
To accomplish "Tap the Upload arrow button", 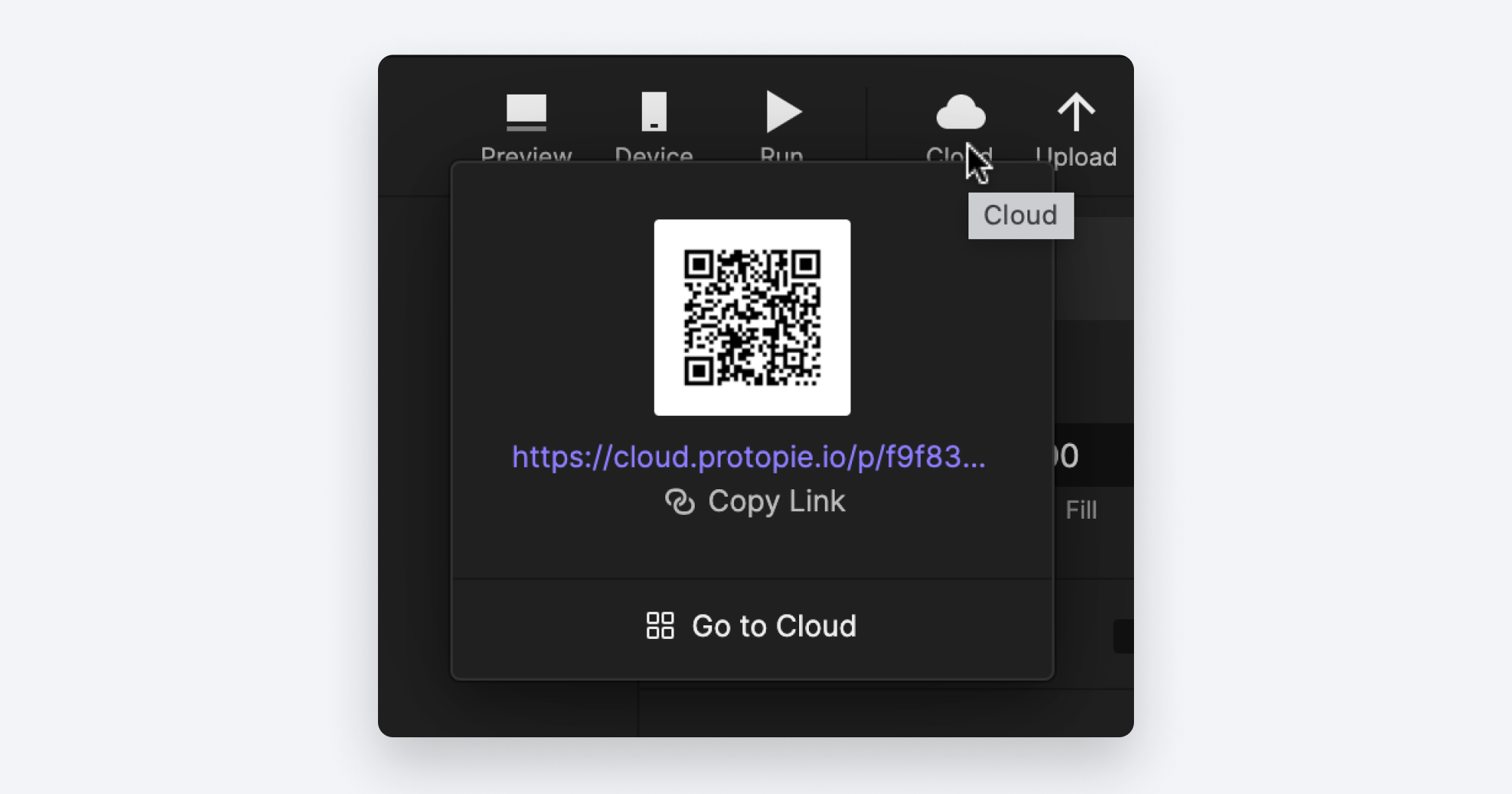I will (1076, 113).
